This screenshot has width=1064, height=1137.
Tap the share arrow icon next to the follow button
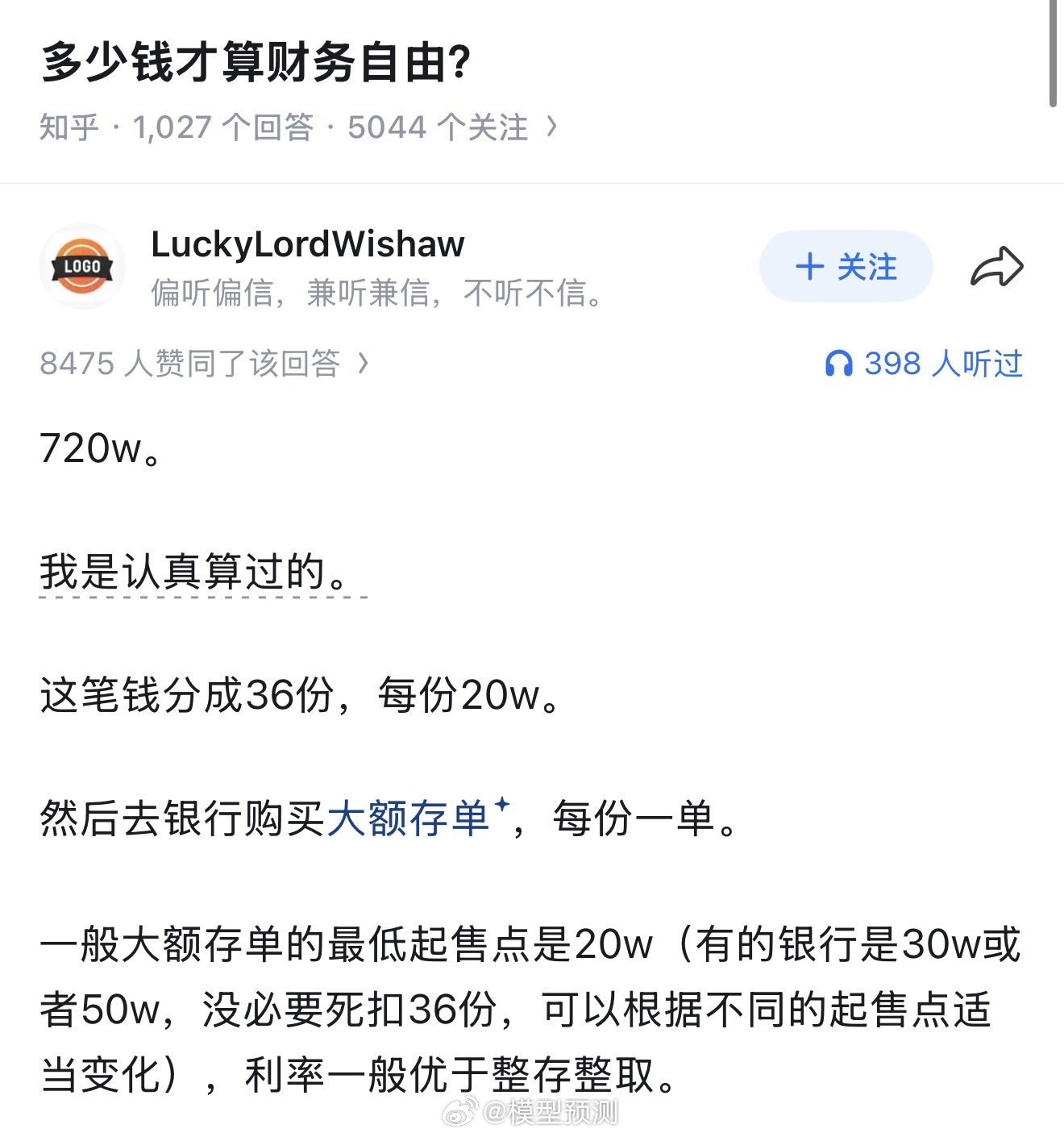[996, 266]
